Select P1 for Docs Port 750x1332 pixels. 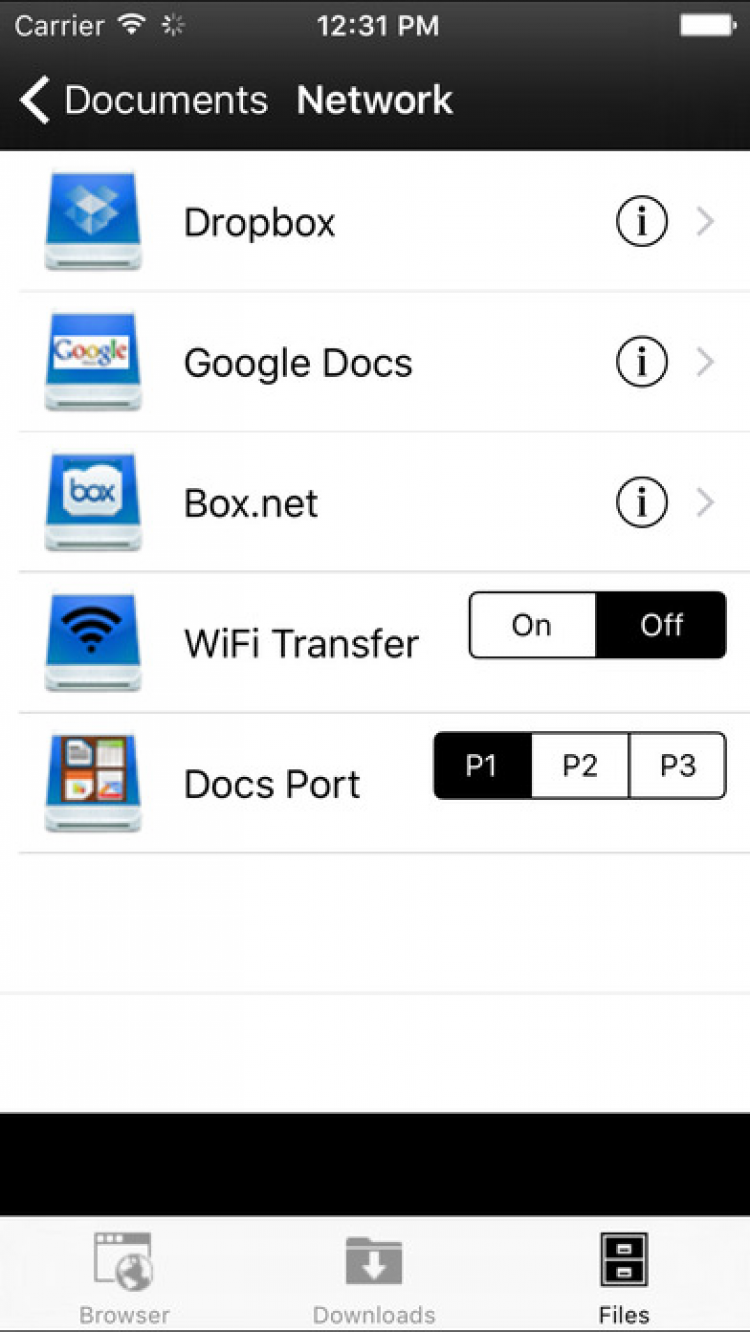coord(482,766)
